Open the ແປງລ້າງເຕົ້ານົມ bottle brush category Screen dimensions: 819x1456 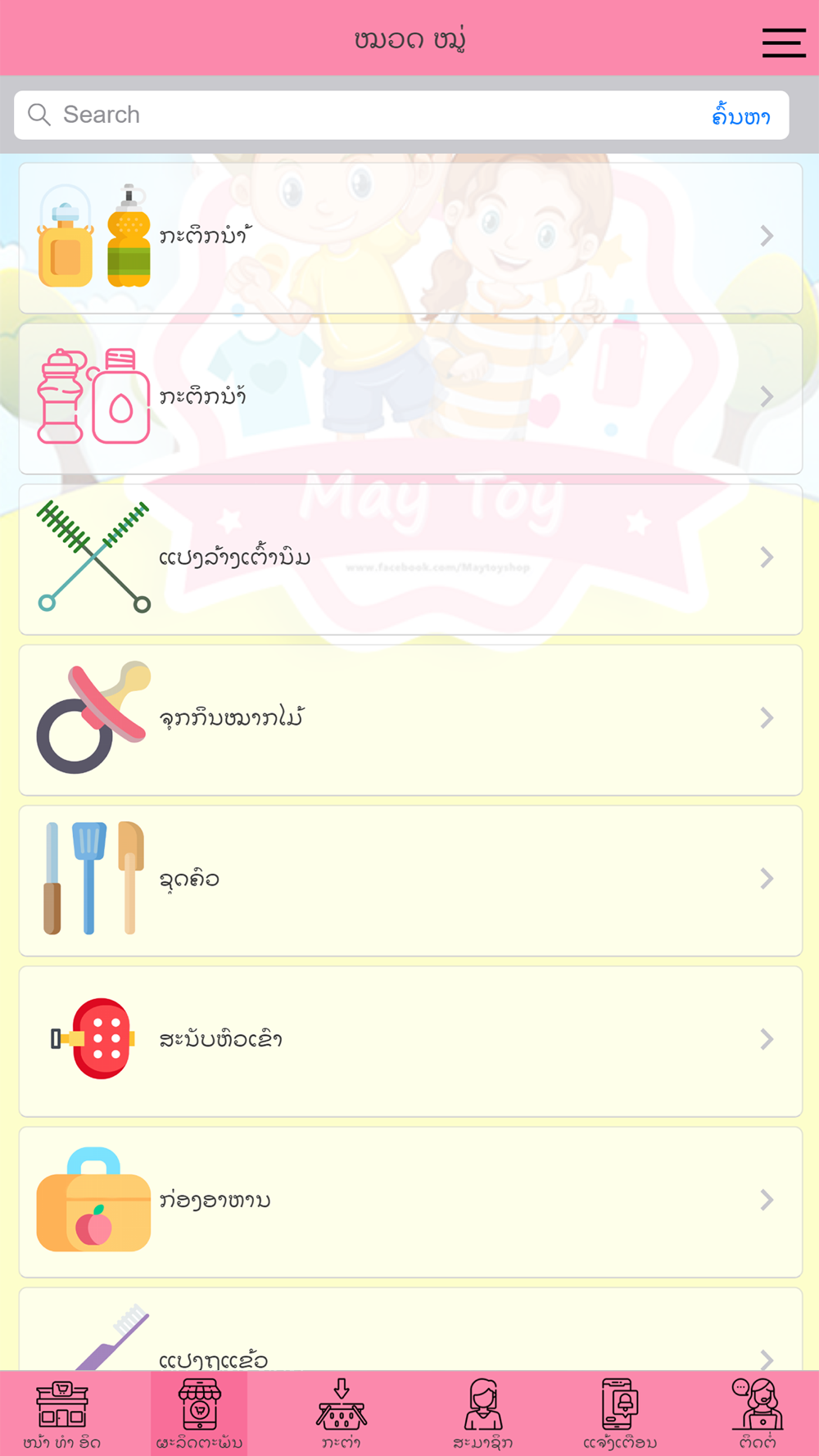point(409,558)
